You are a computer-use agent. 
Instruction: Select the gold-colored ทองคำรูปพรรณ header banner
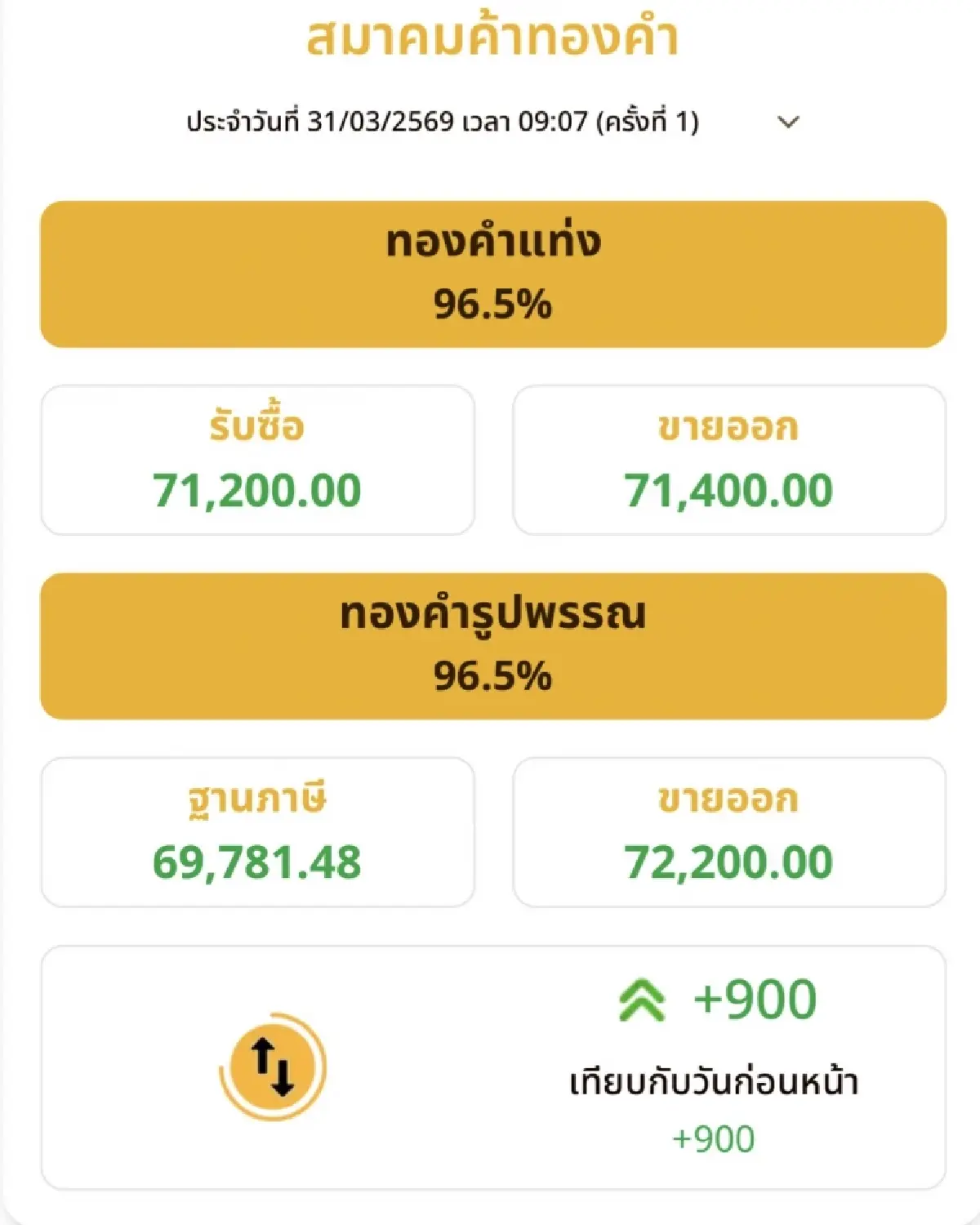pos(490,643)
